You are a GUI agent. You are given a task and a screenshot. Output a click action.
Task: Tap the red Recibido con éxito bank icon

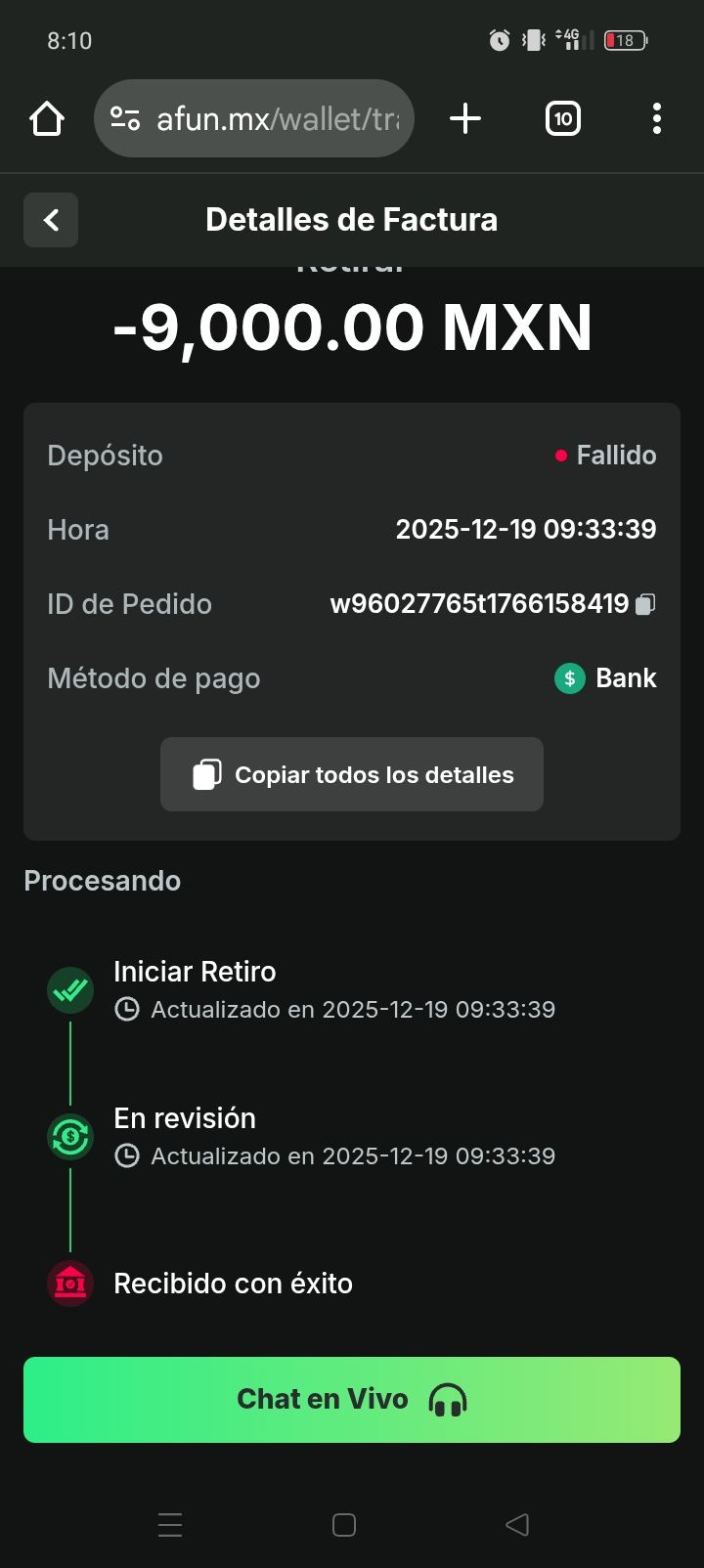[69, 1283]
